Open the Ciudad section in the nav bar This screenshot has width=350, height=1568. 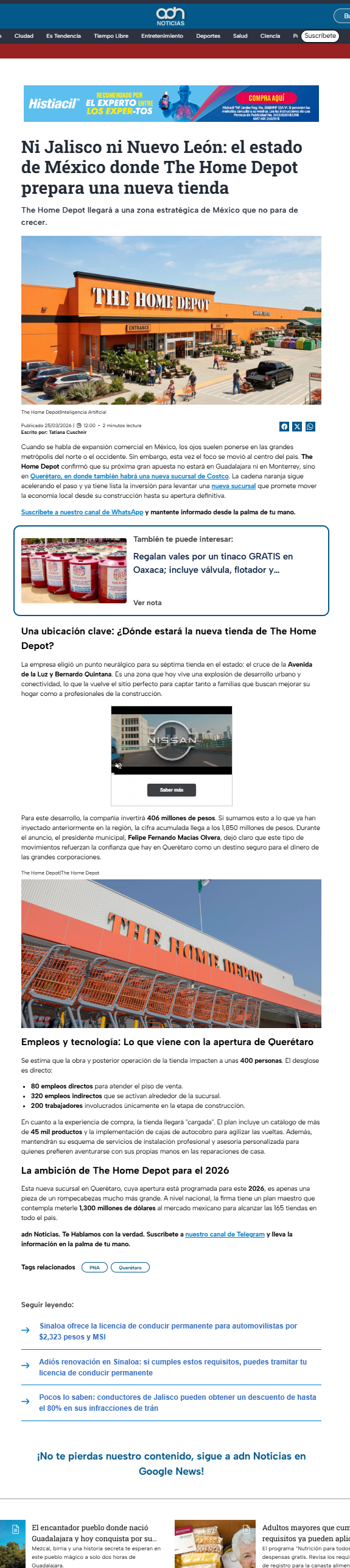click(24, 36)
